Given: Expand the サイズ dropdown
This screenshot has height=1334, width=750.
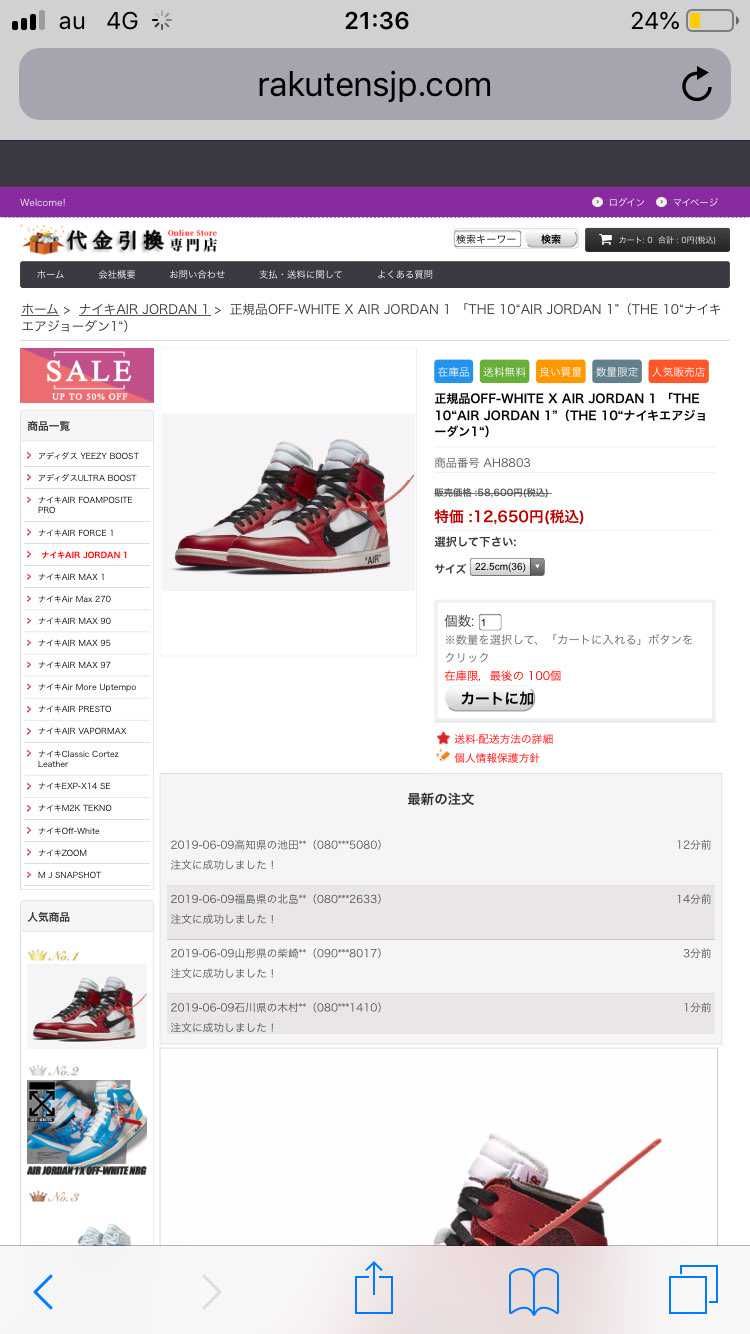Looking at the screenshot, I should click(508, 567).
